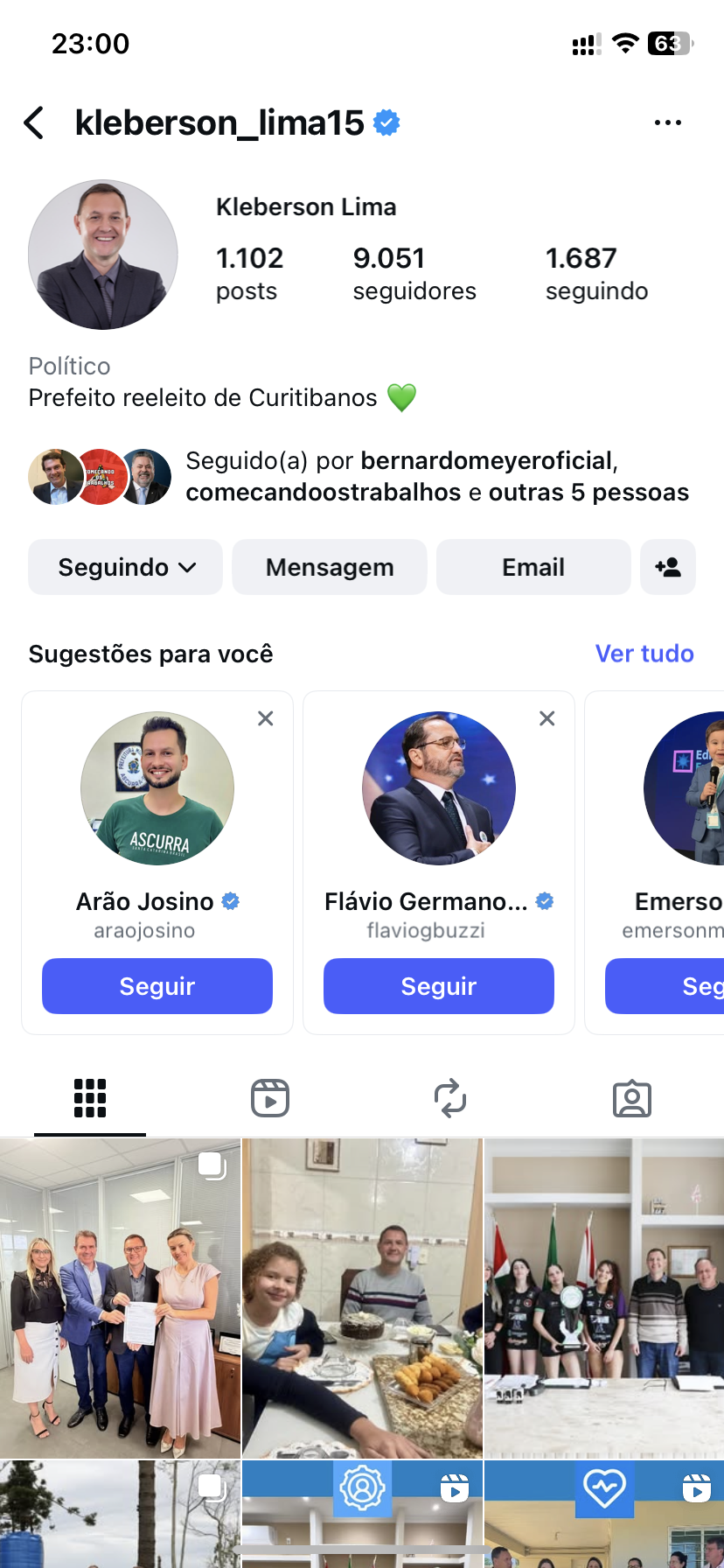Dismiss the Flávio Germano suggestion
Image resolution: width=724 pixels, height=1568 pixels.
(x=547, y=718)
